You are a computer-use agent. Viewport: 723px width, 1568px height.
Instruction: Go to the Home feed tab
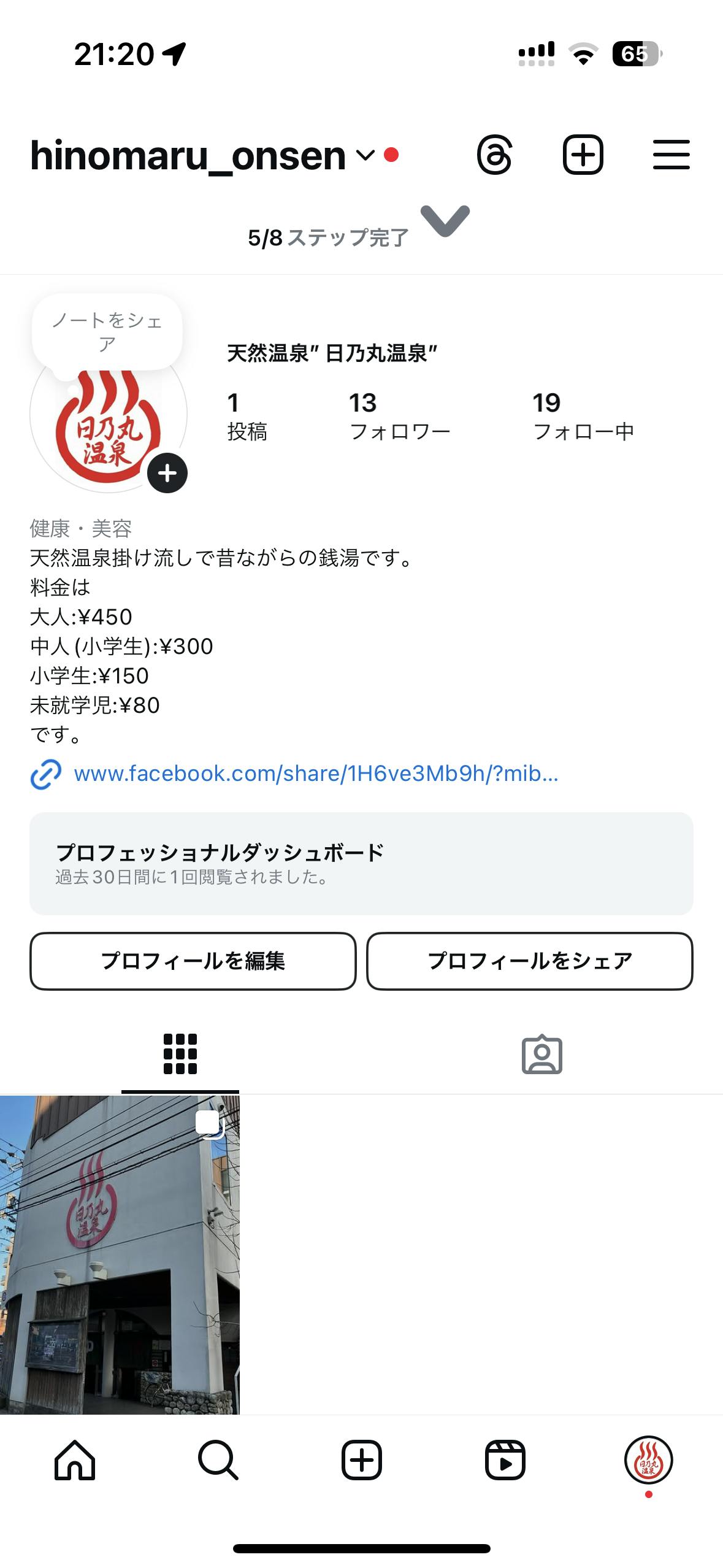click(x=75, y=1460)
